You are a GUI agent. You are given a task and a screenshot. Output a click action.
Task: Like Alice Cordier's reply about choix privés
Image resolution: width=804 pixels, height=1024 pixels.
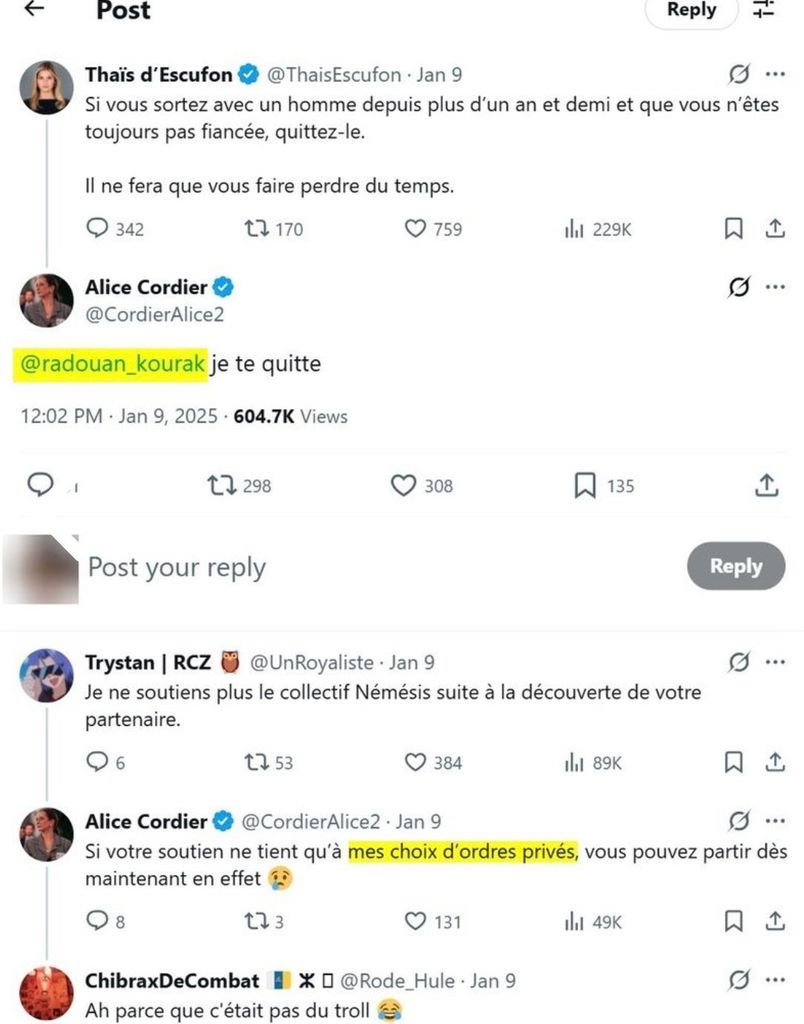pos(415,922)
